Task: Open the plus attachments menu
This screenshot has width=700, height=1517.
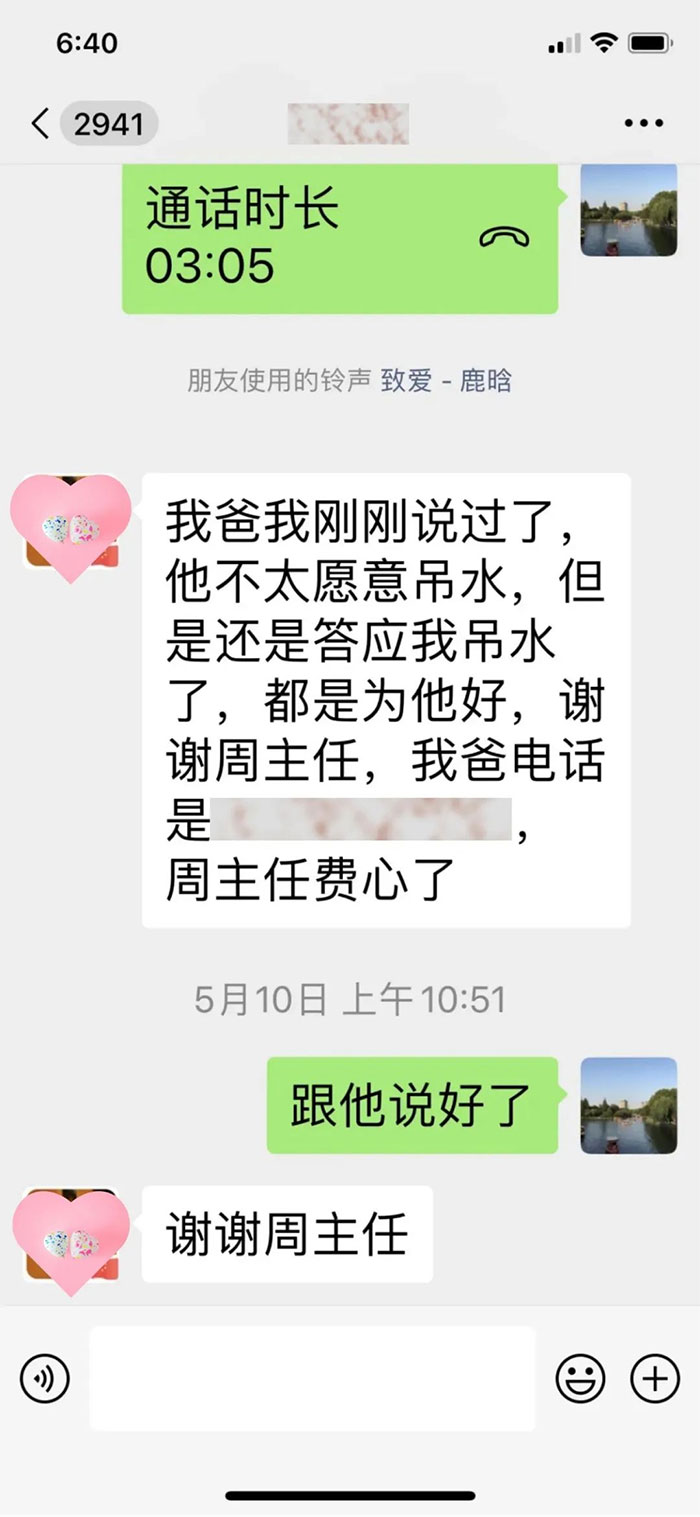Action: coord(655,1380)
